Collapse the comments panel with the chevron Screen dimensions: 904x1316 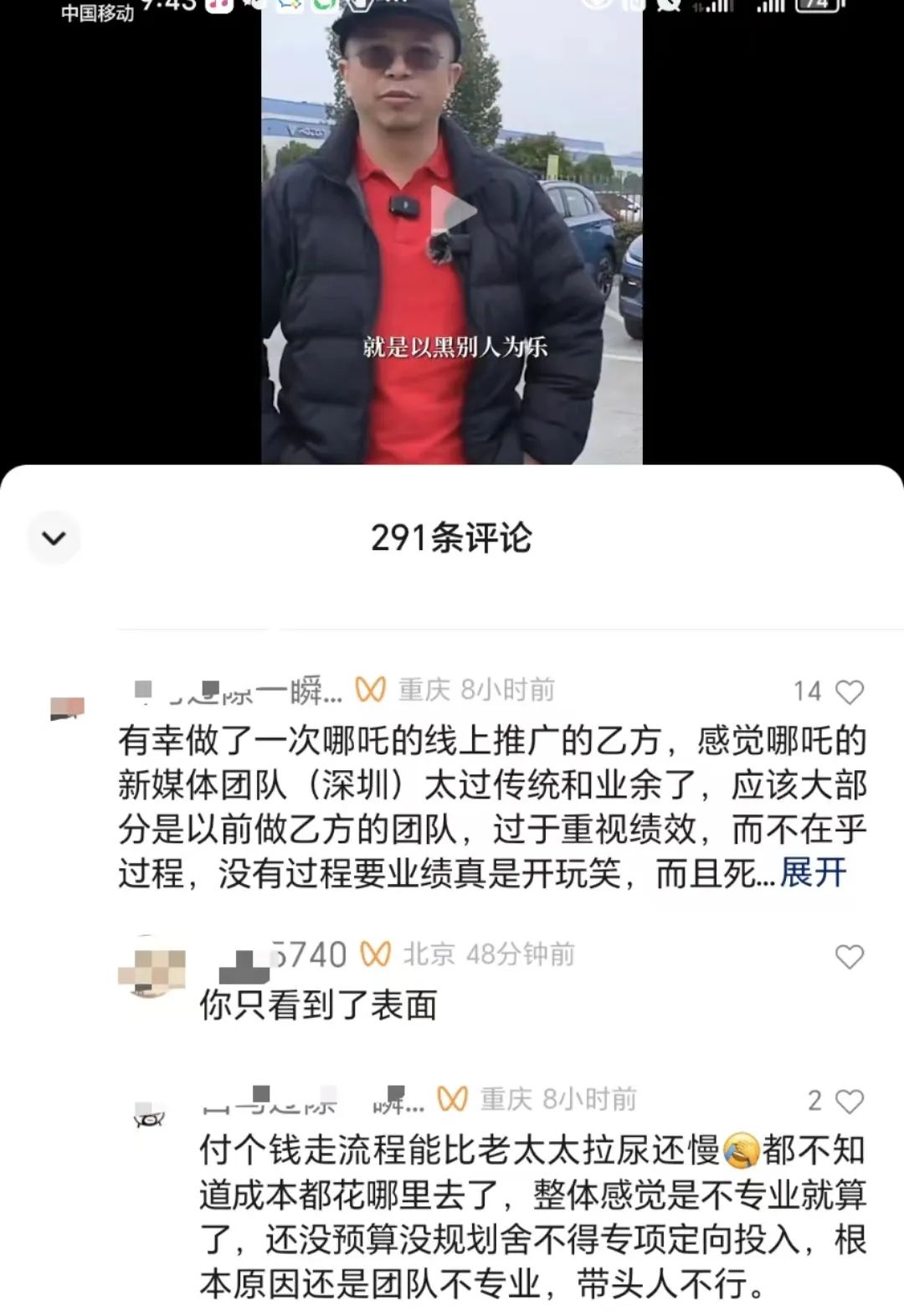pos(54,537)
